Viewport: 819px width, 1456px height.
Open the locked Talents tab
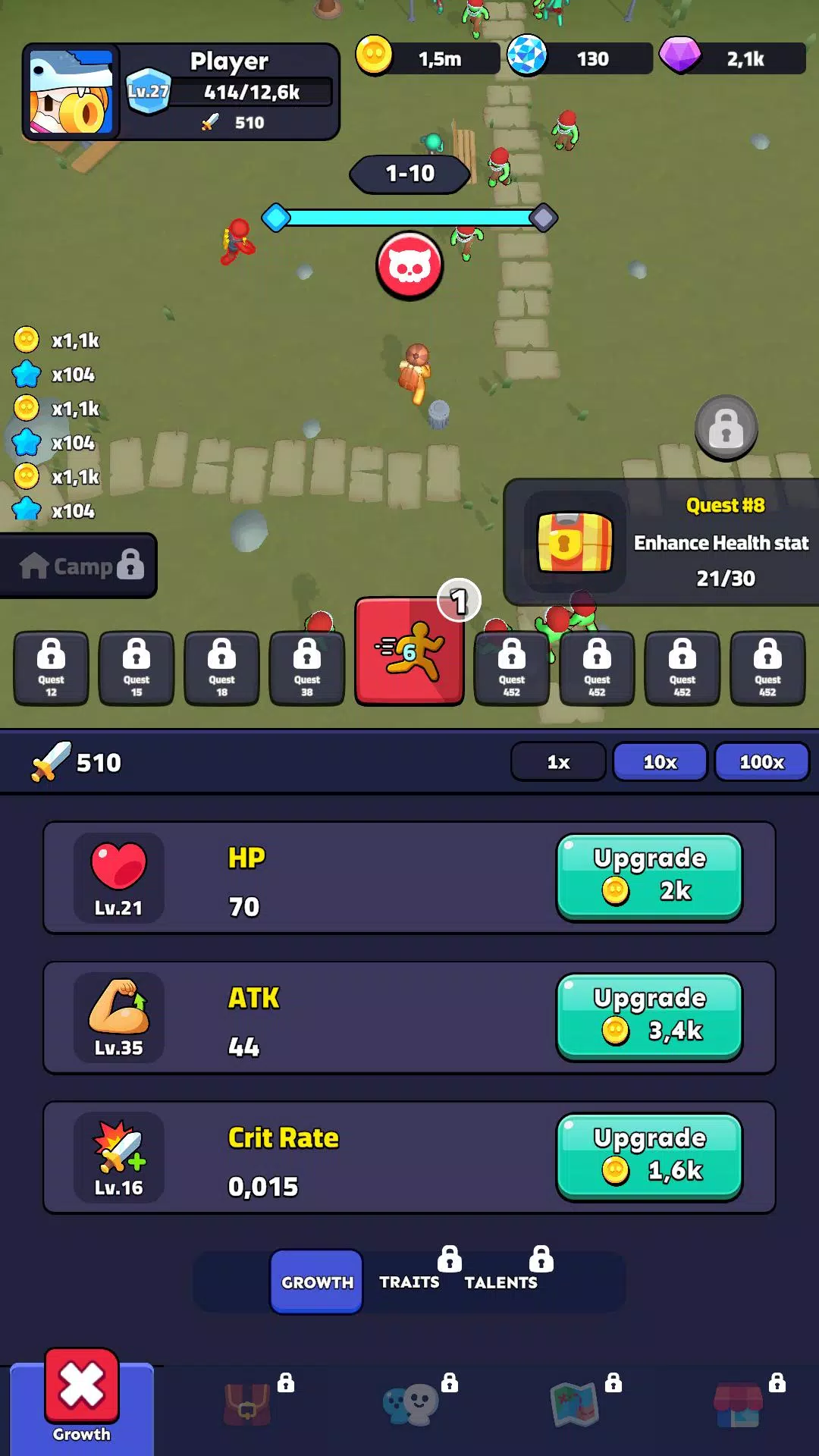[x=500, y=1282]
